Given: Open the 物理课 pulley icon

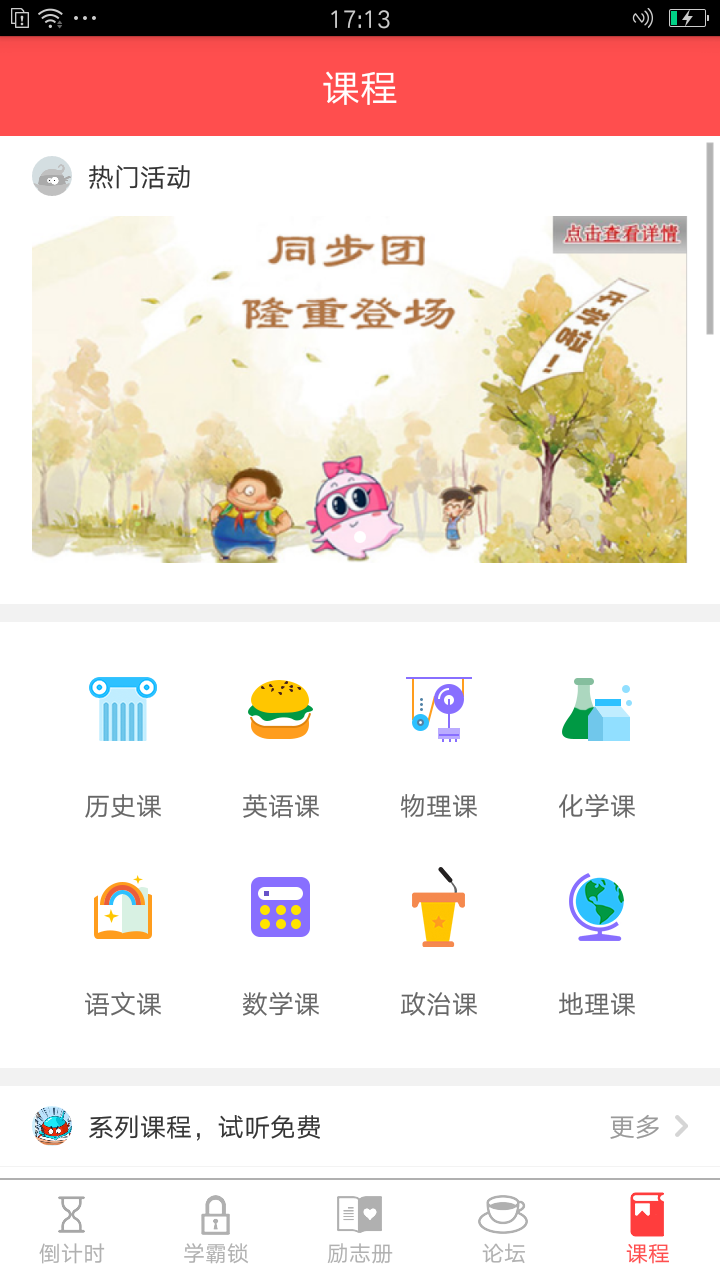Looking at the screenshot, I should (x=438, y=708).
